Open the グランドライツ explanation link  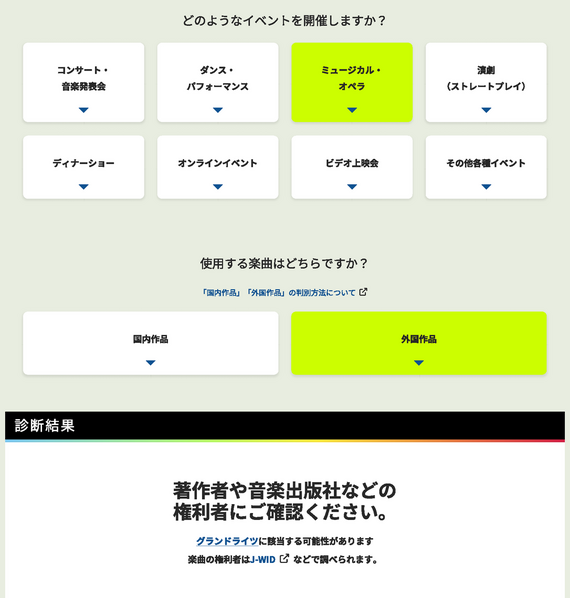227,541
